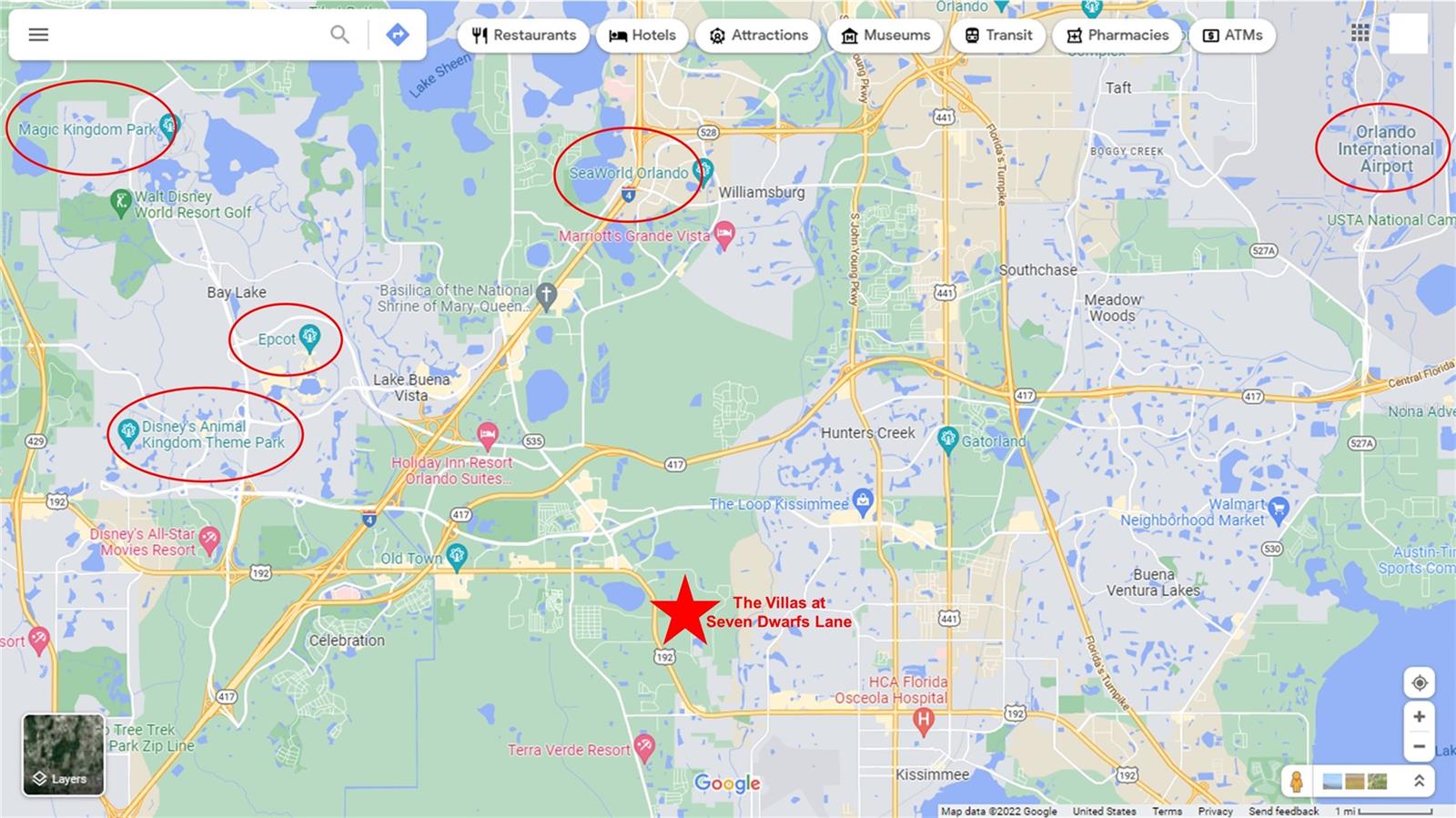Center the map on your location

(1419, 683)
